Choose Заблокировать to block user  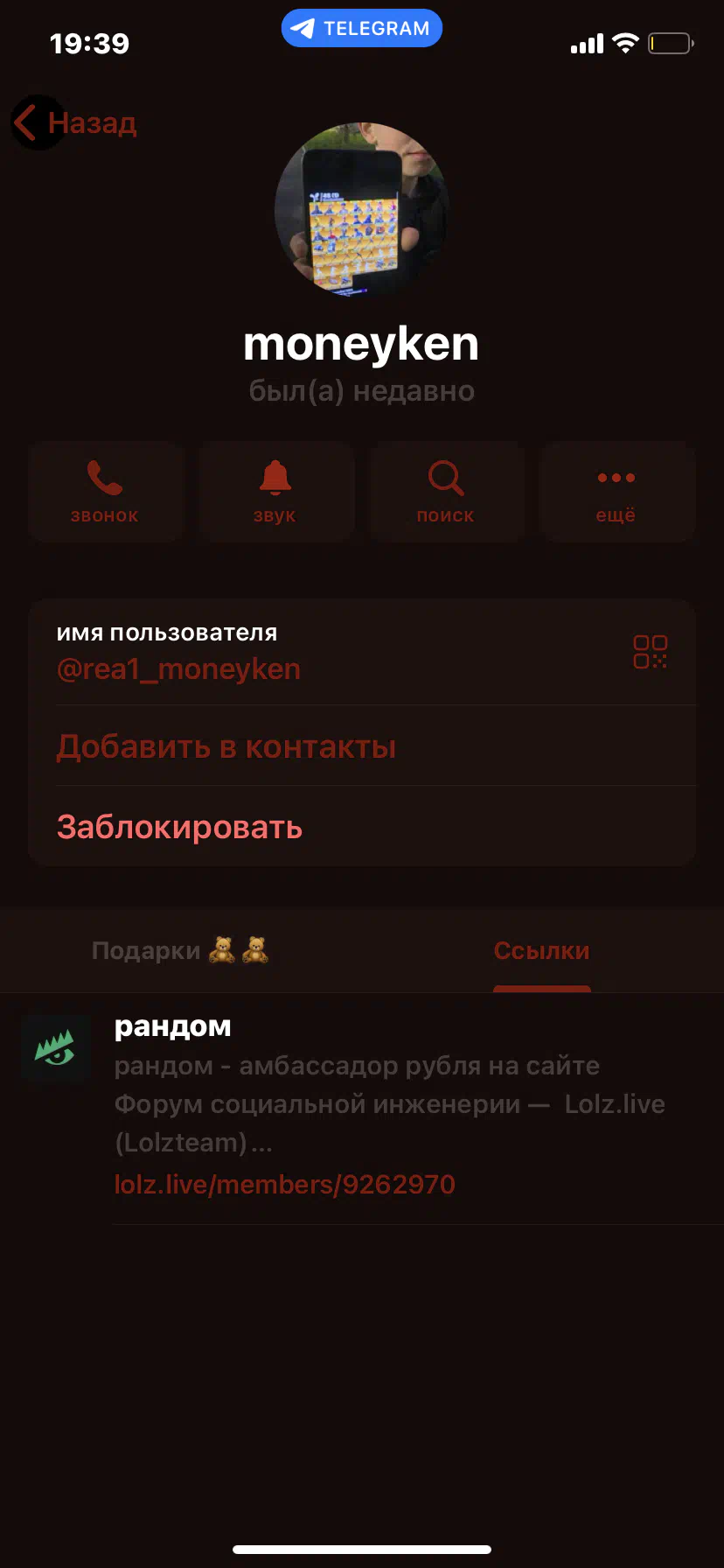[362, 827]
